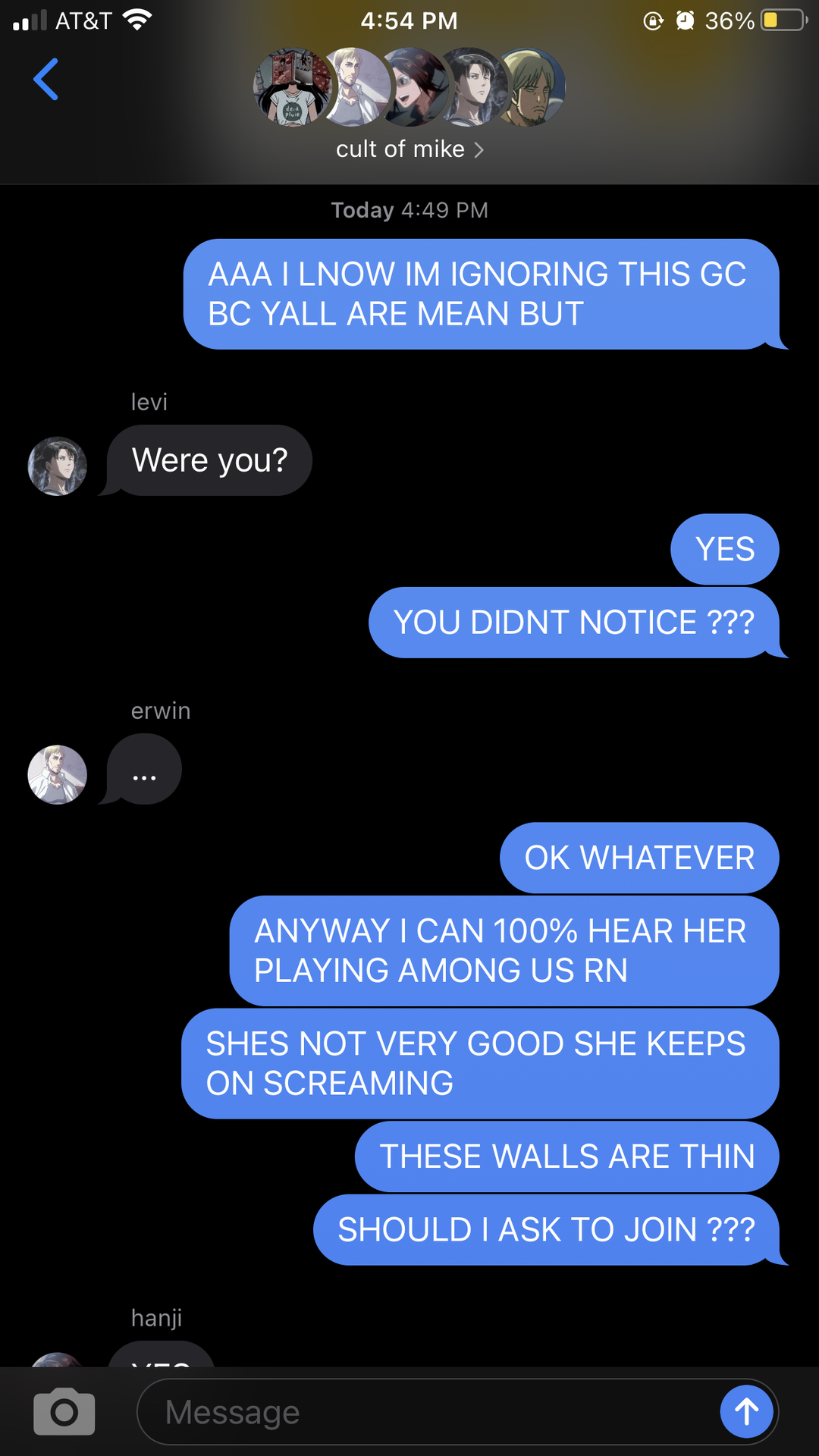Send the message with the arrow button
Viewport: 819px width, 1456px height.
click(x=747, y=1411)
